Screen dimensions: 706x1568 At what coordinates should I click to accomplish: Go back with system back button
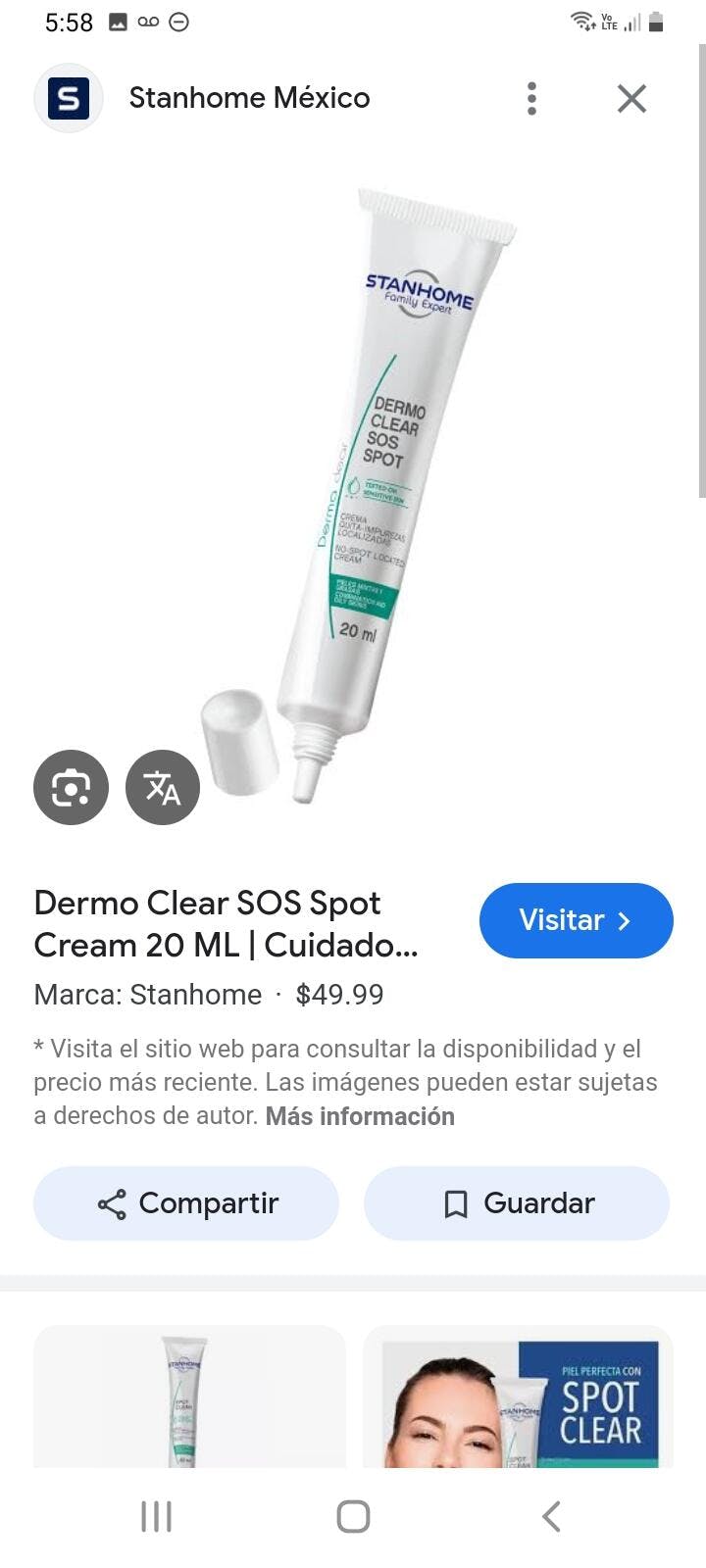551,1516
